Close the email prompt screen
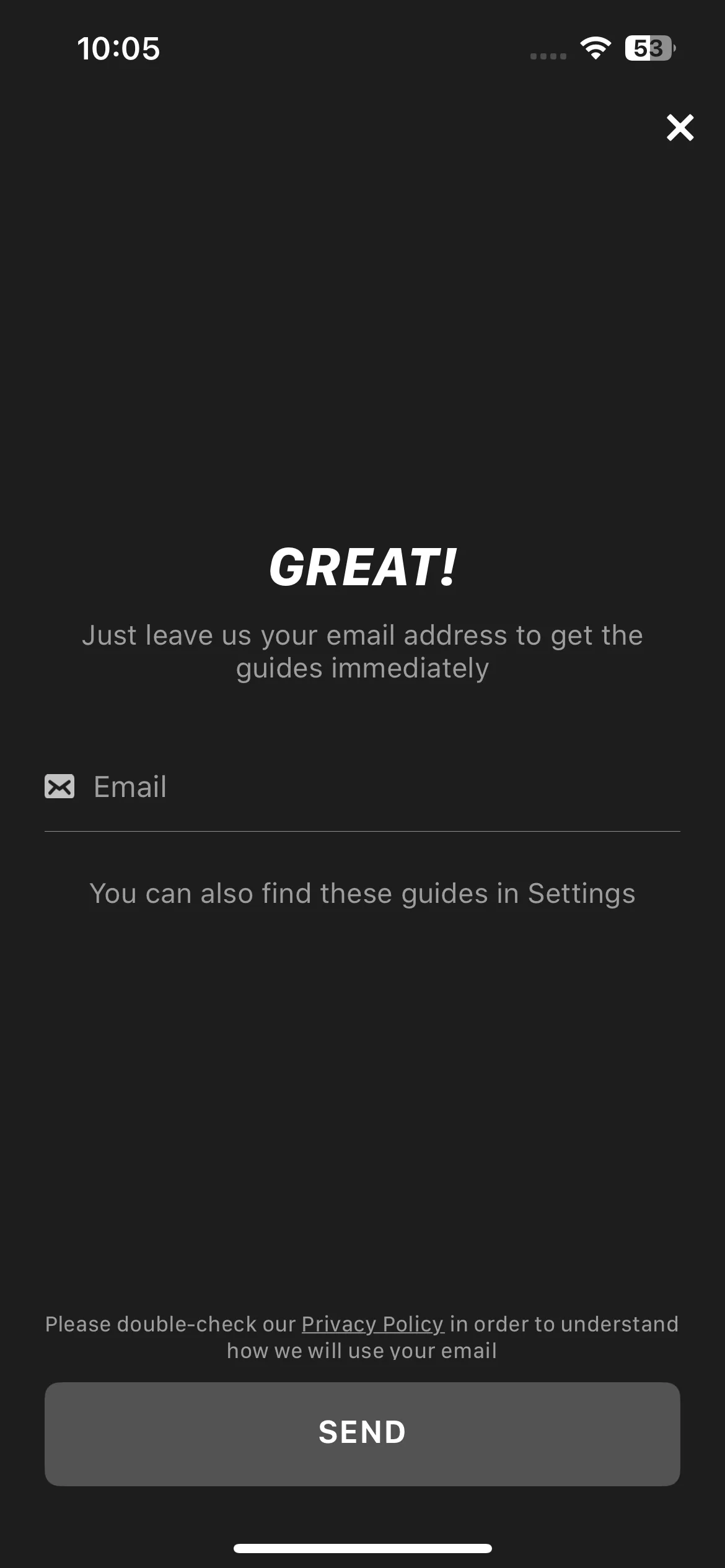Image resolution: width=725 pixels, height=1568 pixels. (x=680, y=128)
